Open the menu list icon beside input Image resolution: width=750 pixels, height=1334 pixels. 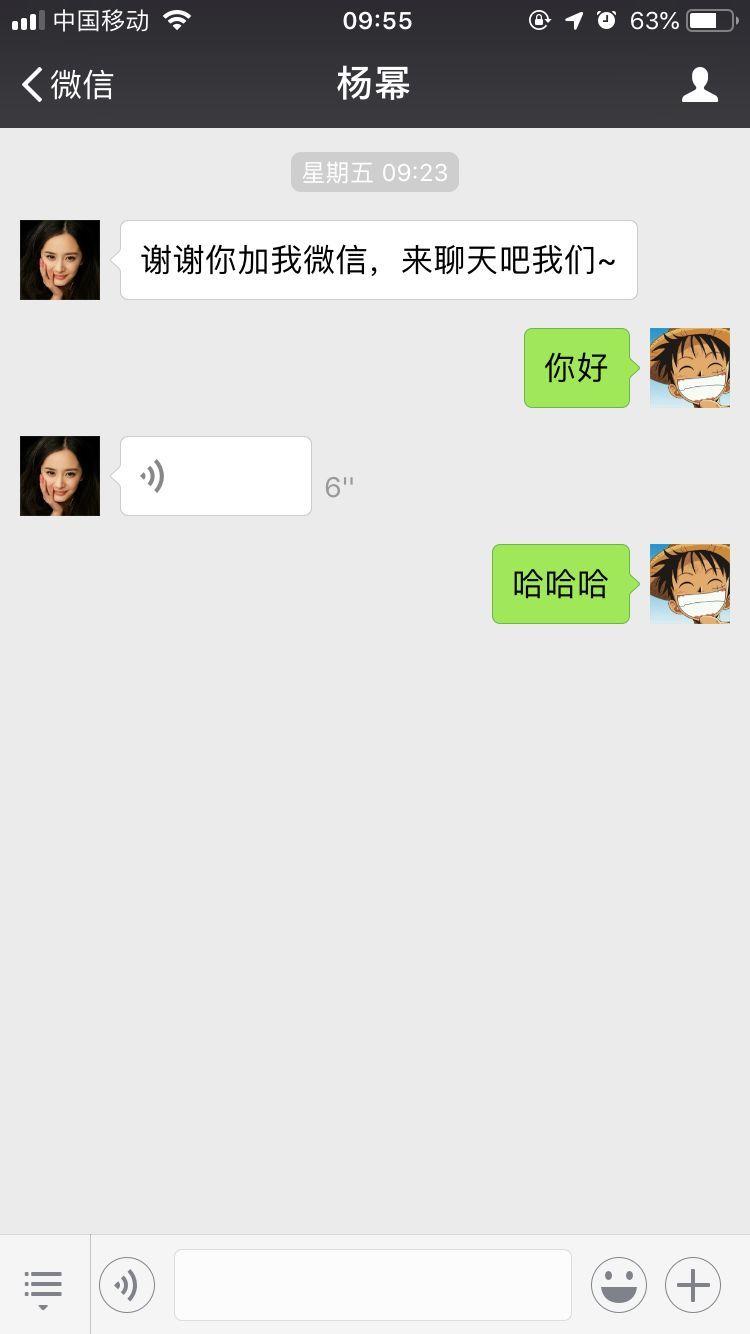[43, 1287]
